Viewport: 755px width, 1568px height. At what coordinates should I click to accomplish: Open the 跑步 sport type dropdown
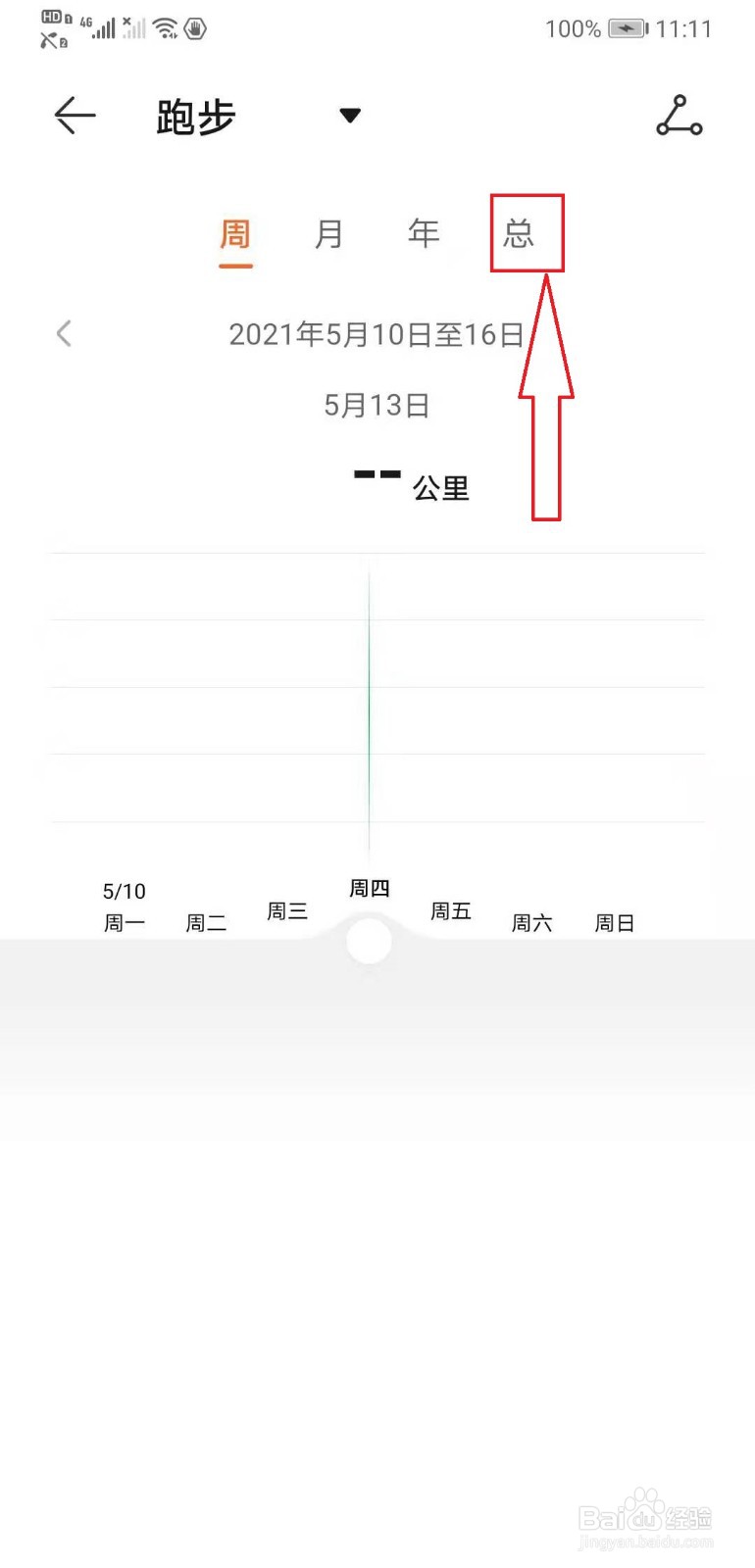(350, 115)
